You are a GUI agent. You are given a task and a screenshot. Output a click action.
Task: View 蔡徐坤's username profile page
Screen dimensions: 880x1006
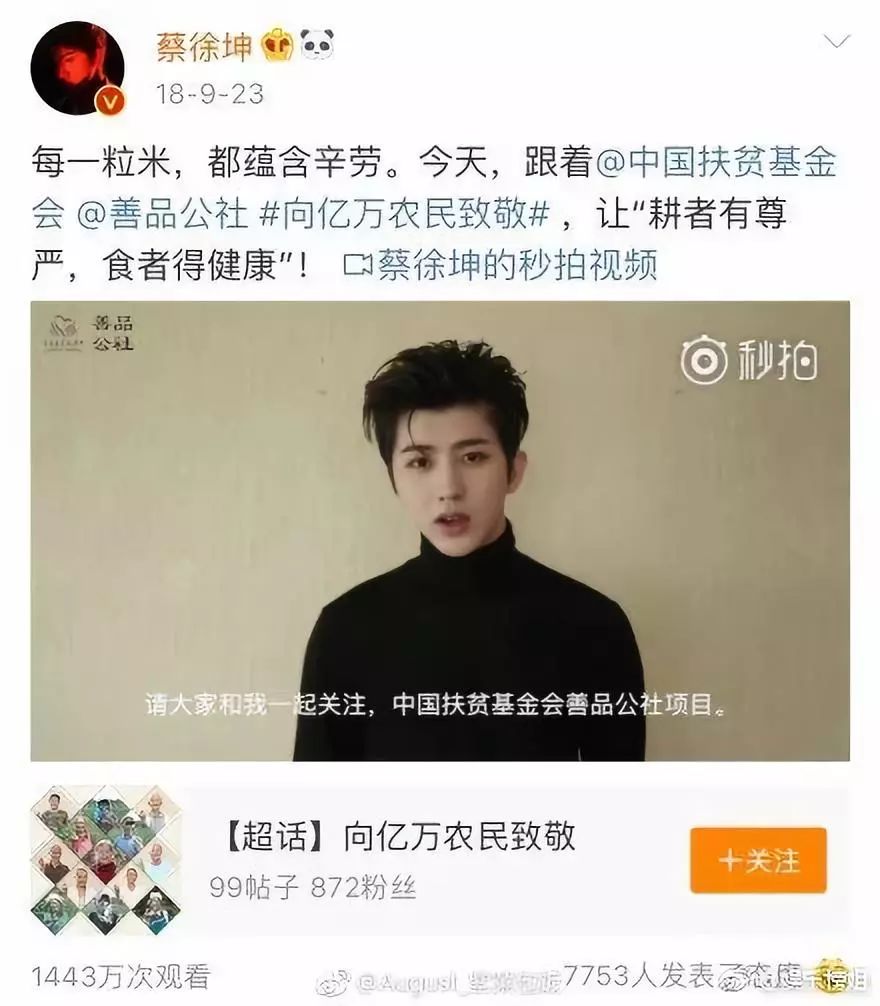click(x=205, y=46)
